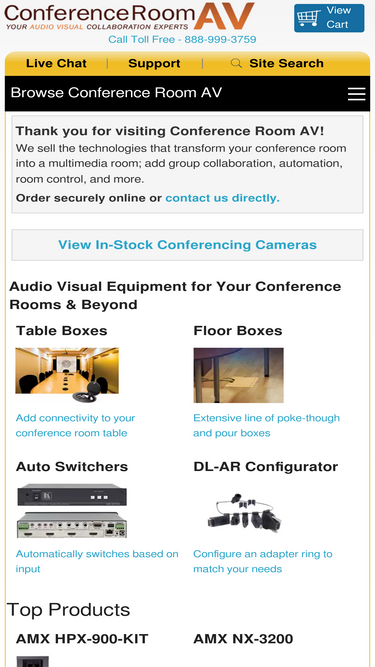Start a Live Chat
Viewport: 375px width, 667px height.
[x=56, y=63]
